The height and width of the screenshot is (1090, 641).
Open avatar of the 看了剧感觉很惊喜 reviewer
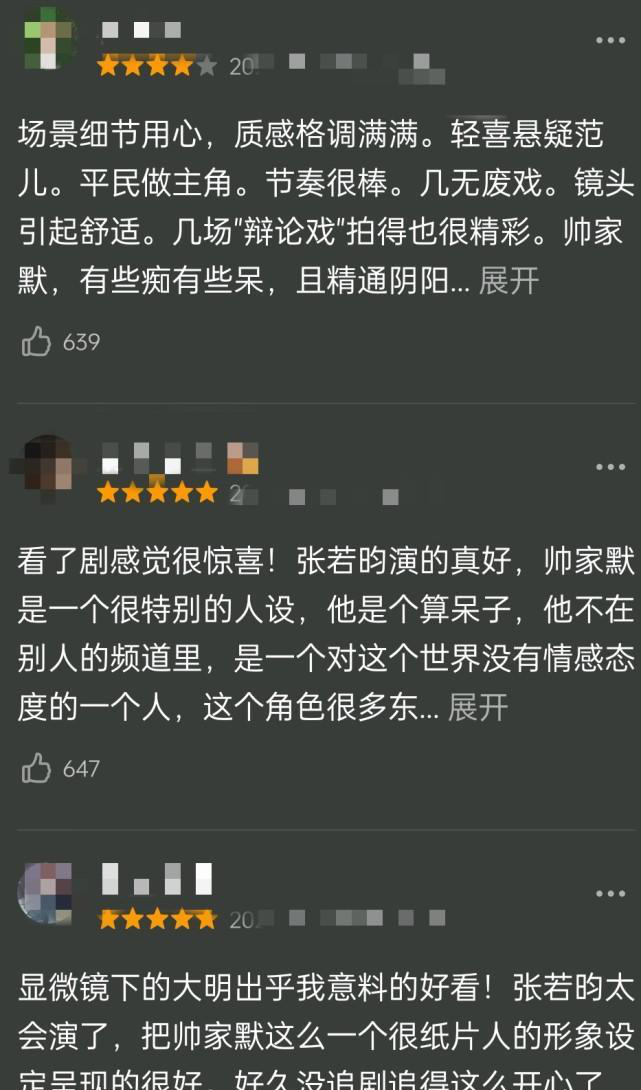coord(50,462)
